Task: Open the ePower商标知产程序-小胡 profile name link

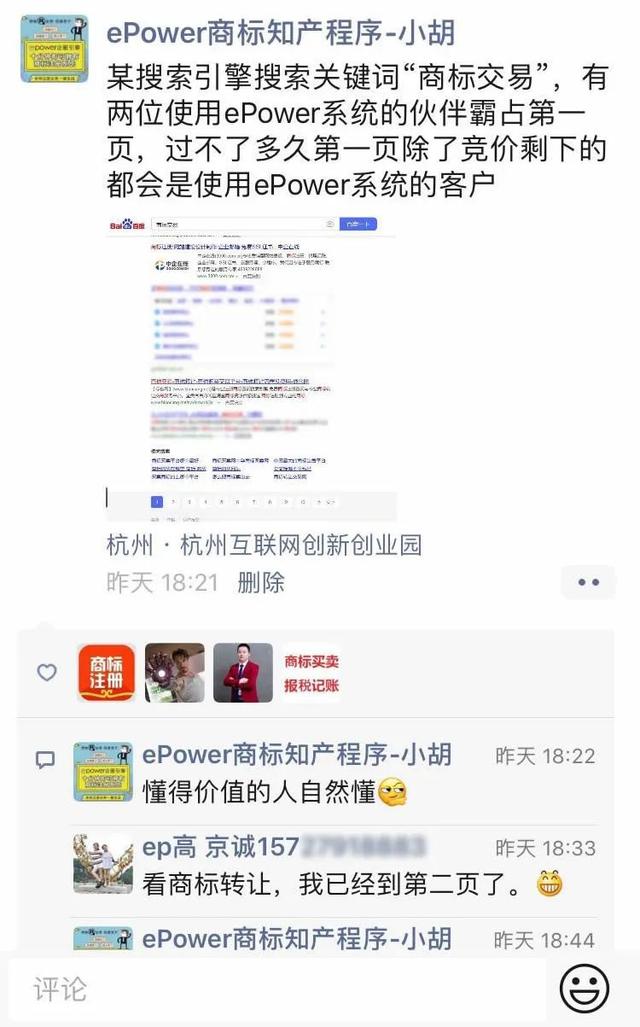Action: tap(280, 32)
